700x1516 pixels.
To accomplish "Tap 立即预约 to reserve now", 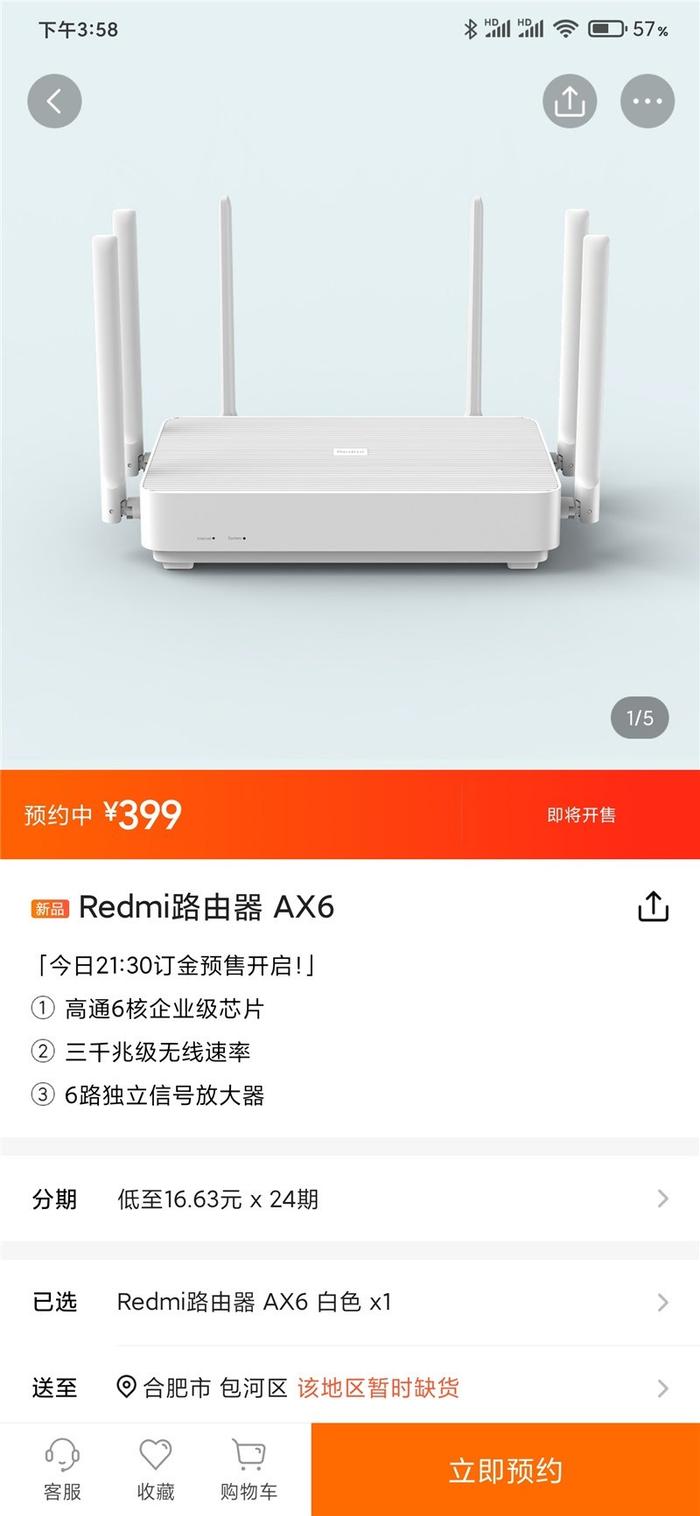I will point(505,1470).
